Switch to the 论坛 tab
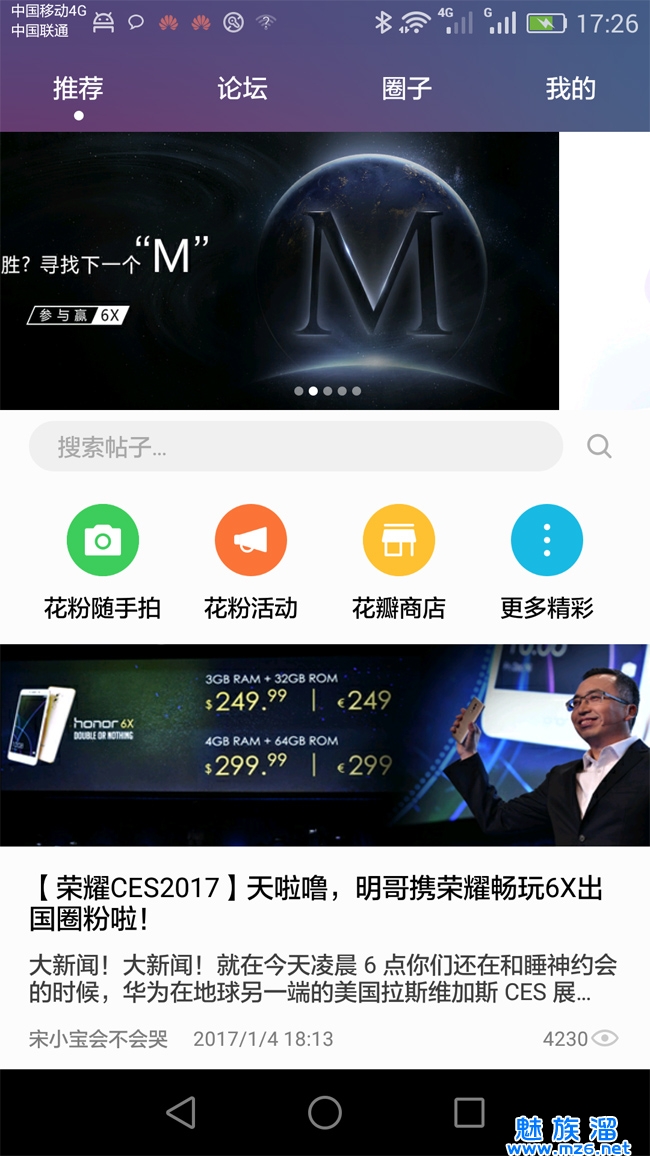 click(x=242, y=89)
